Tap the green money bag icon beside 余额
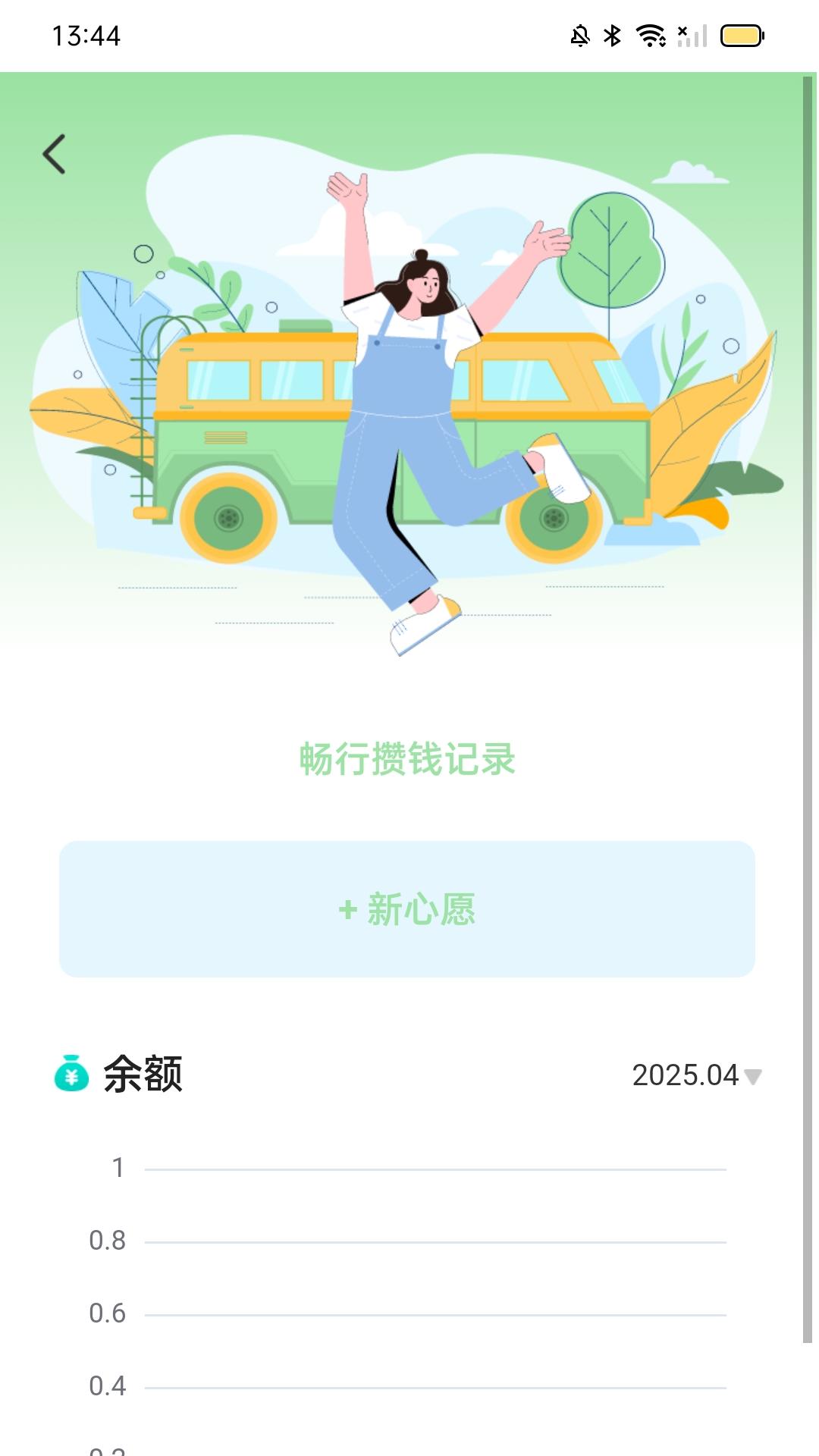This screenshot has height=1456, width=819. [x=70, y=1072]
